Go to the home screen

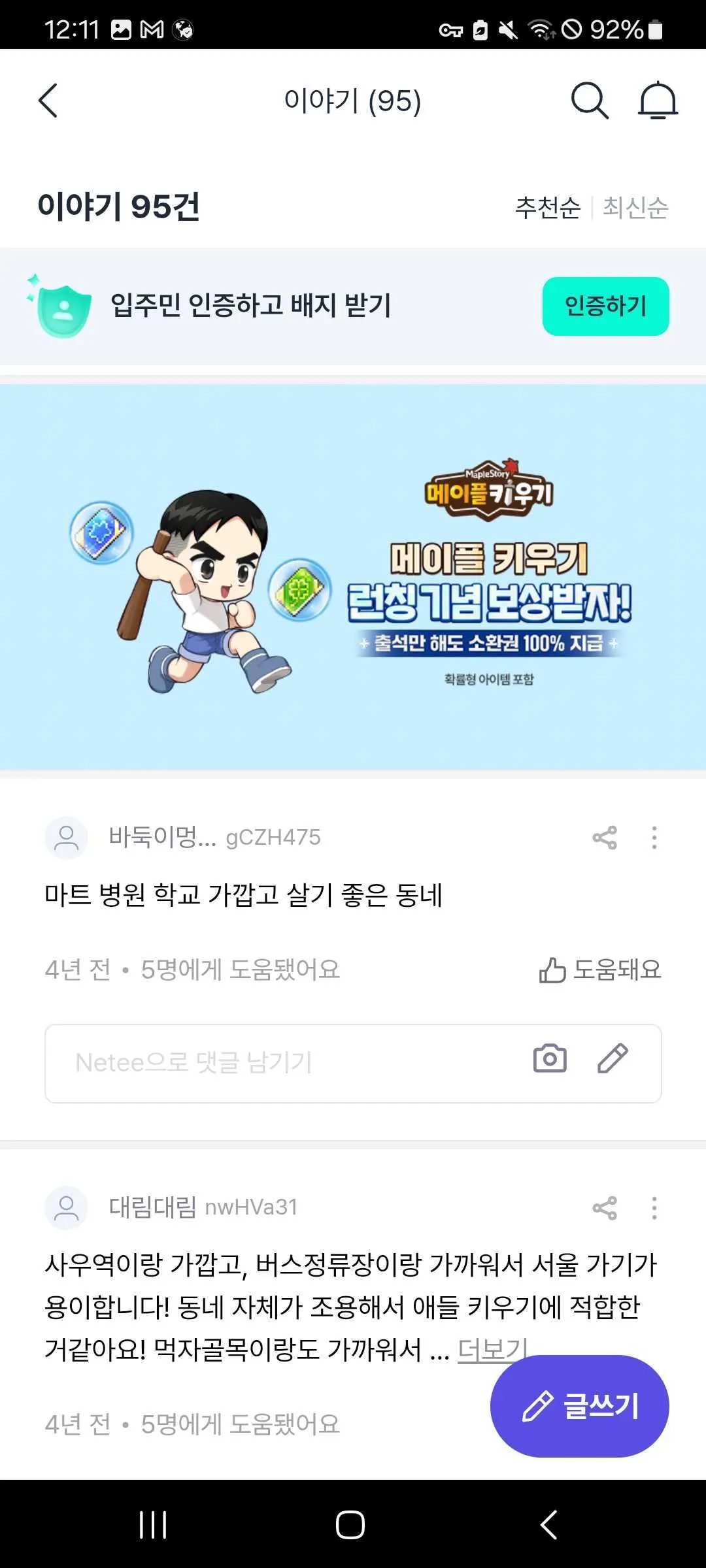pos(350,1525)
